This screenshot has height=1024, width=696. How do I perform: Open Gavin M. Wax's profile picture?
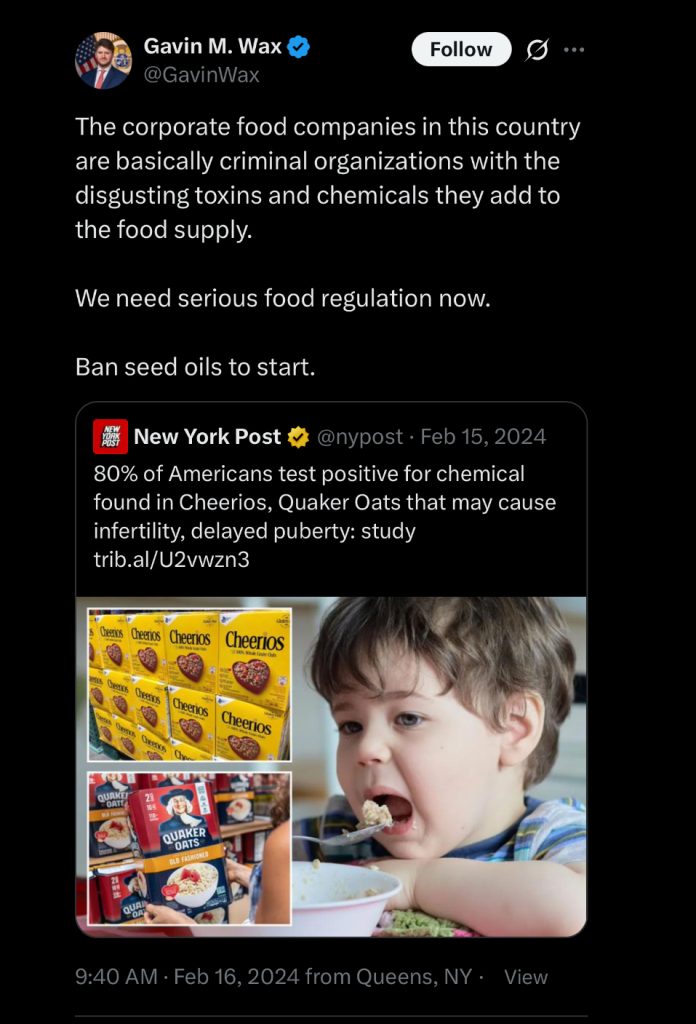(102, 61)
